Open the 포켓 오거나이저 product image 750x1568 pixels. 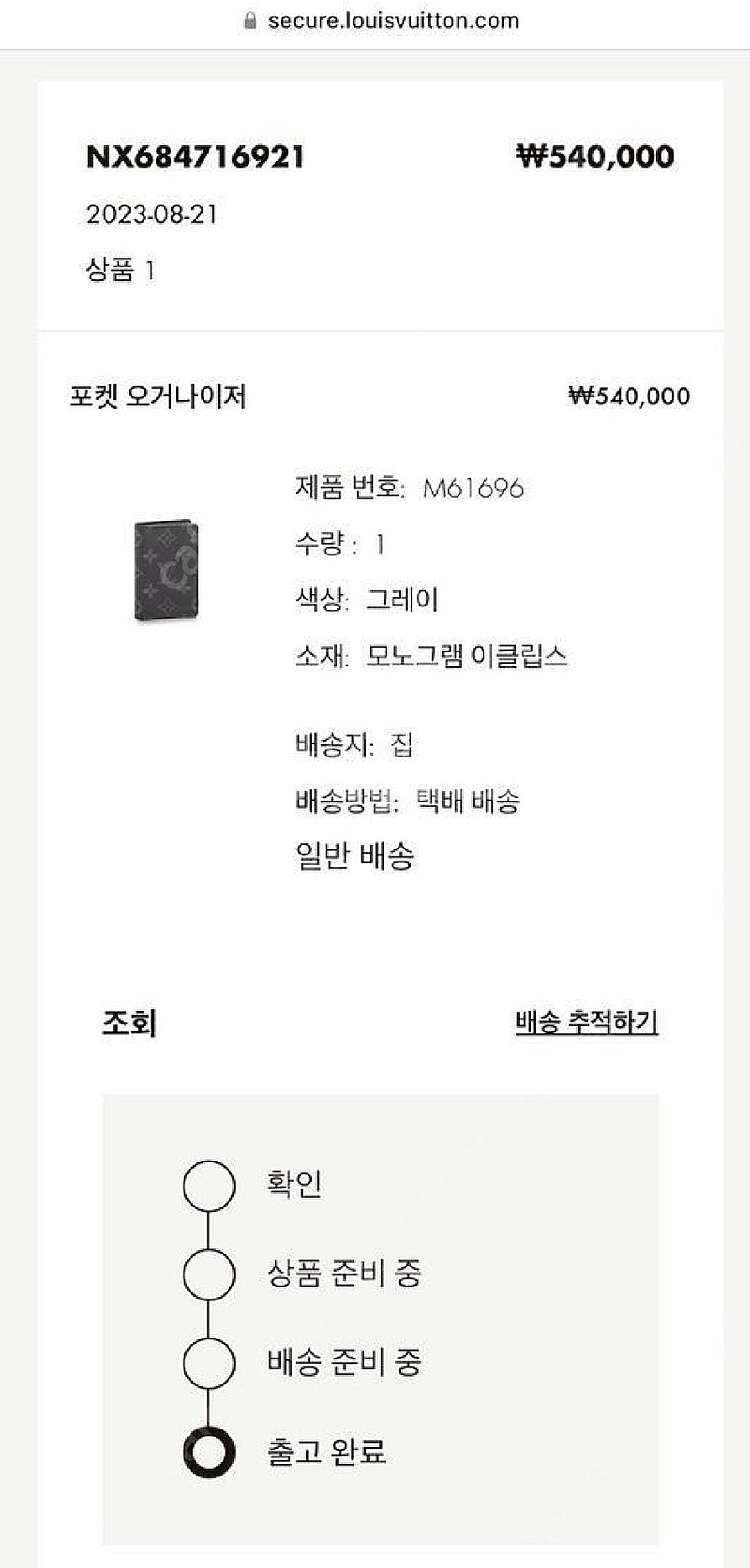point(165,572)
